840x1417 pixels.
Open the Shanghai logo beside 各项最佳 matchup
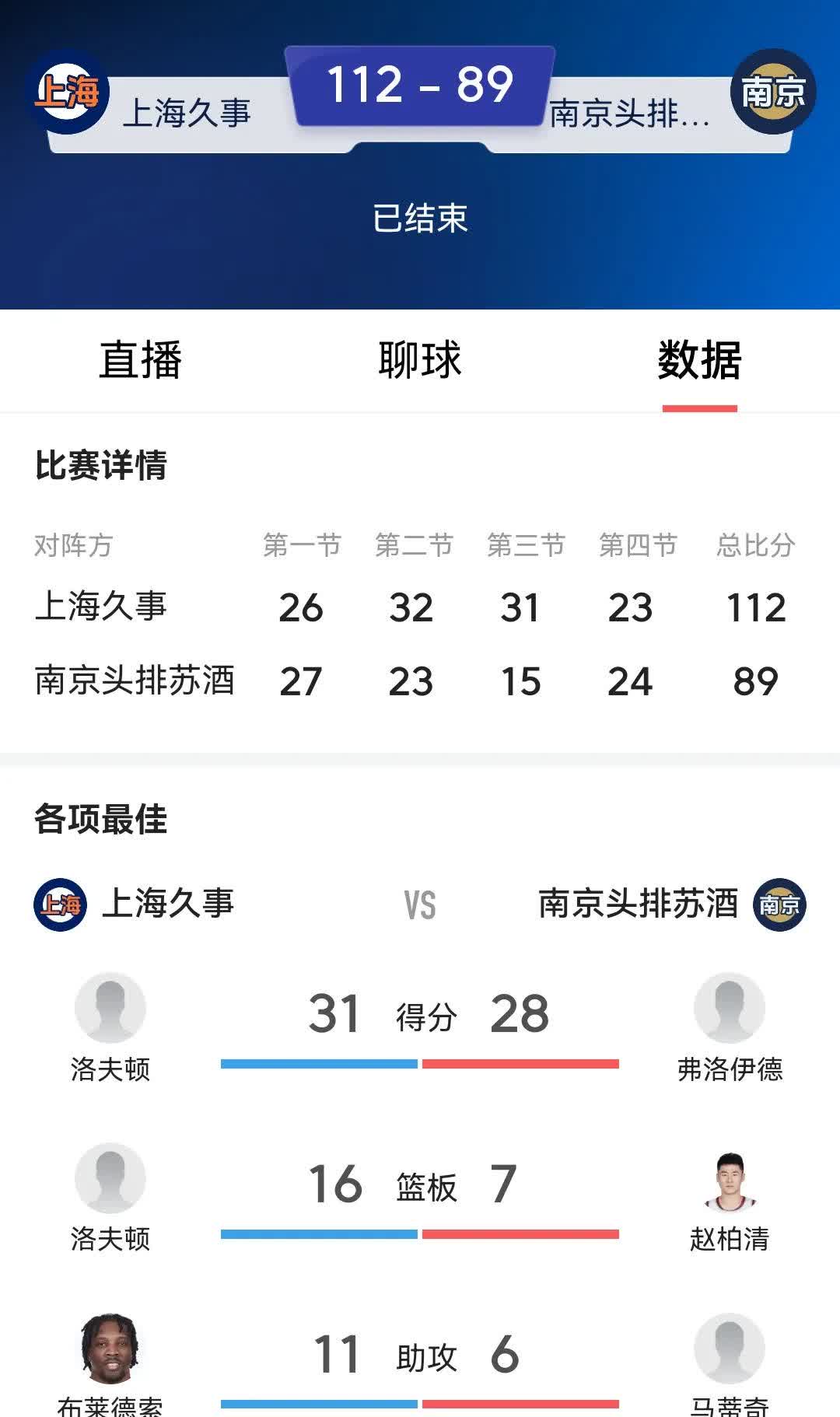point(59,904)
